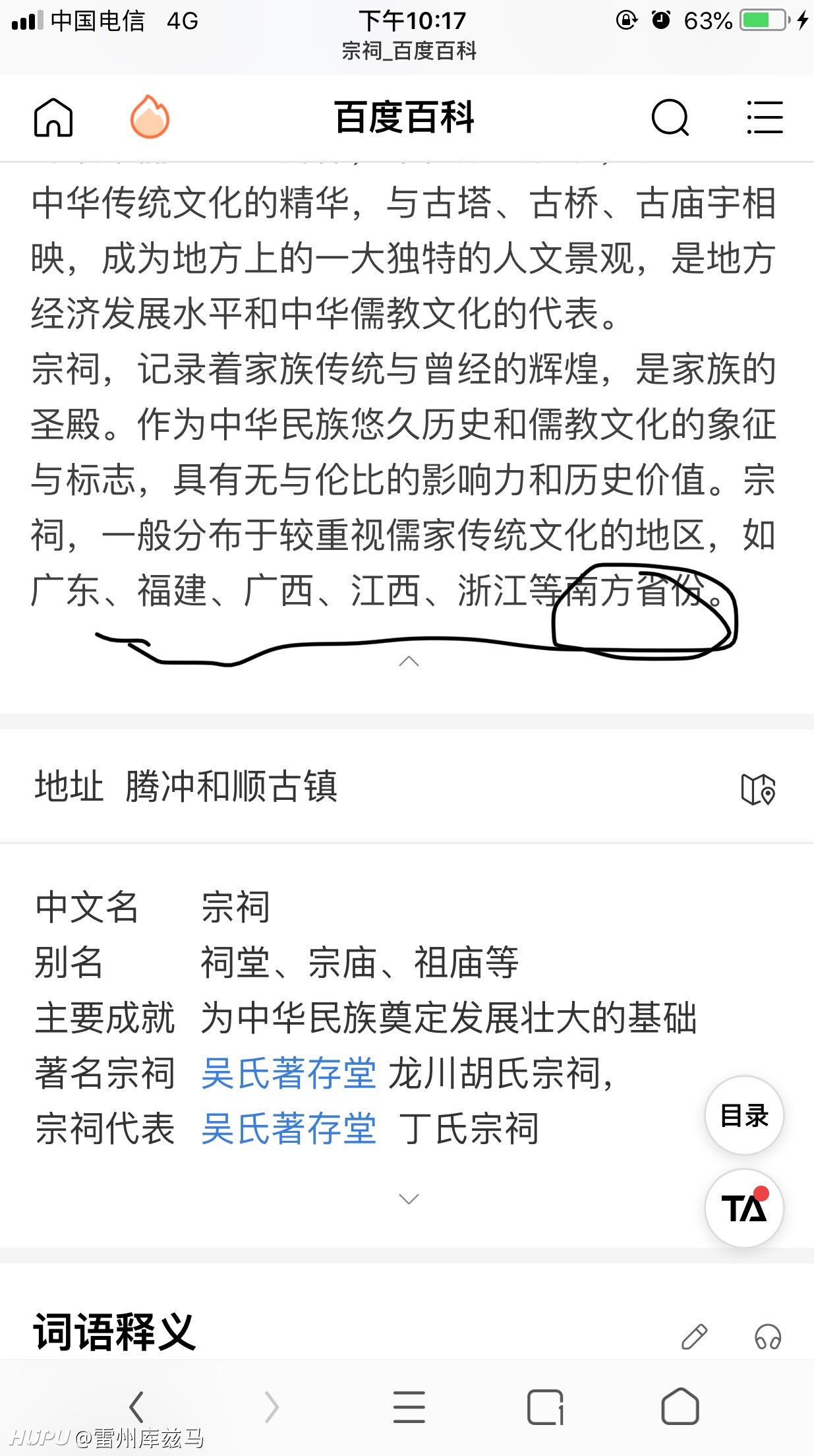Go to the browser home page

point(680,1407)
